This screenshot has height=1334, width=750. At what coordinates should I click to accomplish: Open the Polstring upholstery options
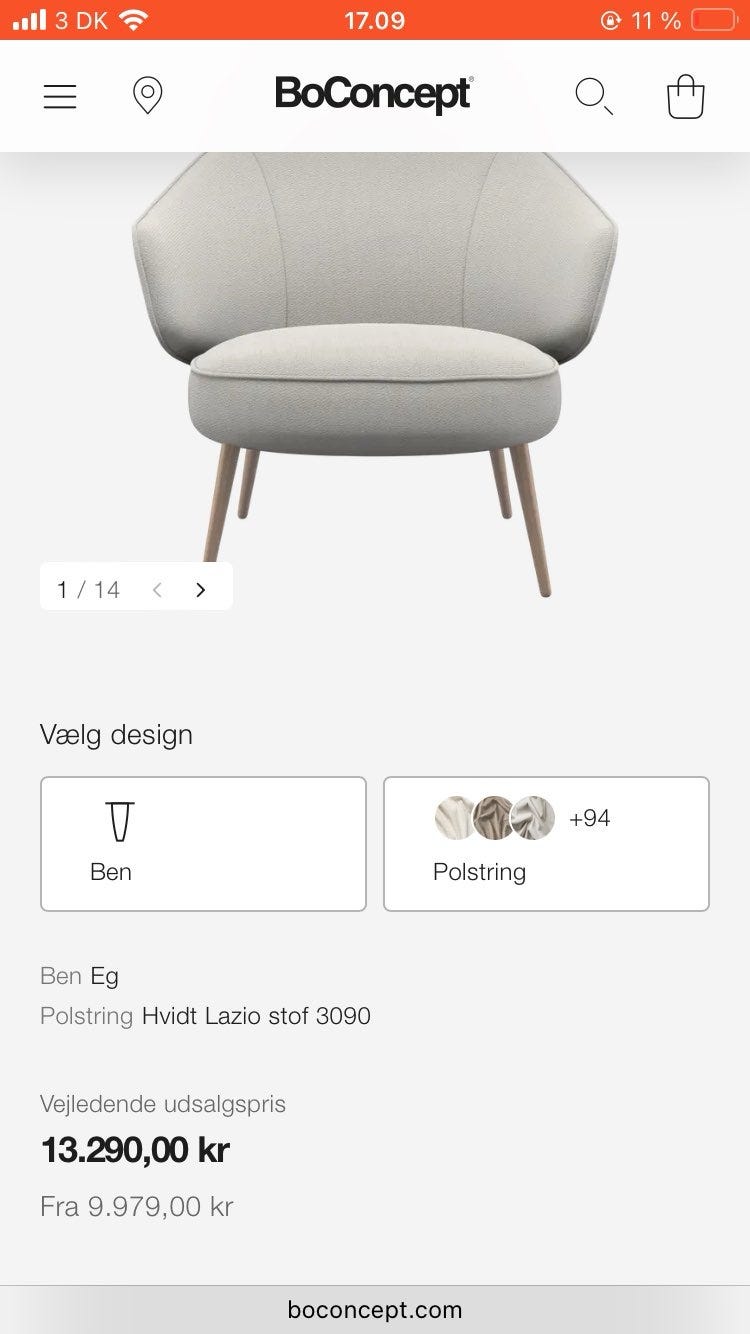coord(546,844)
